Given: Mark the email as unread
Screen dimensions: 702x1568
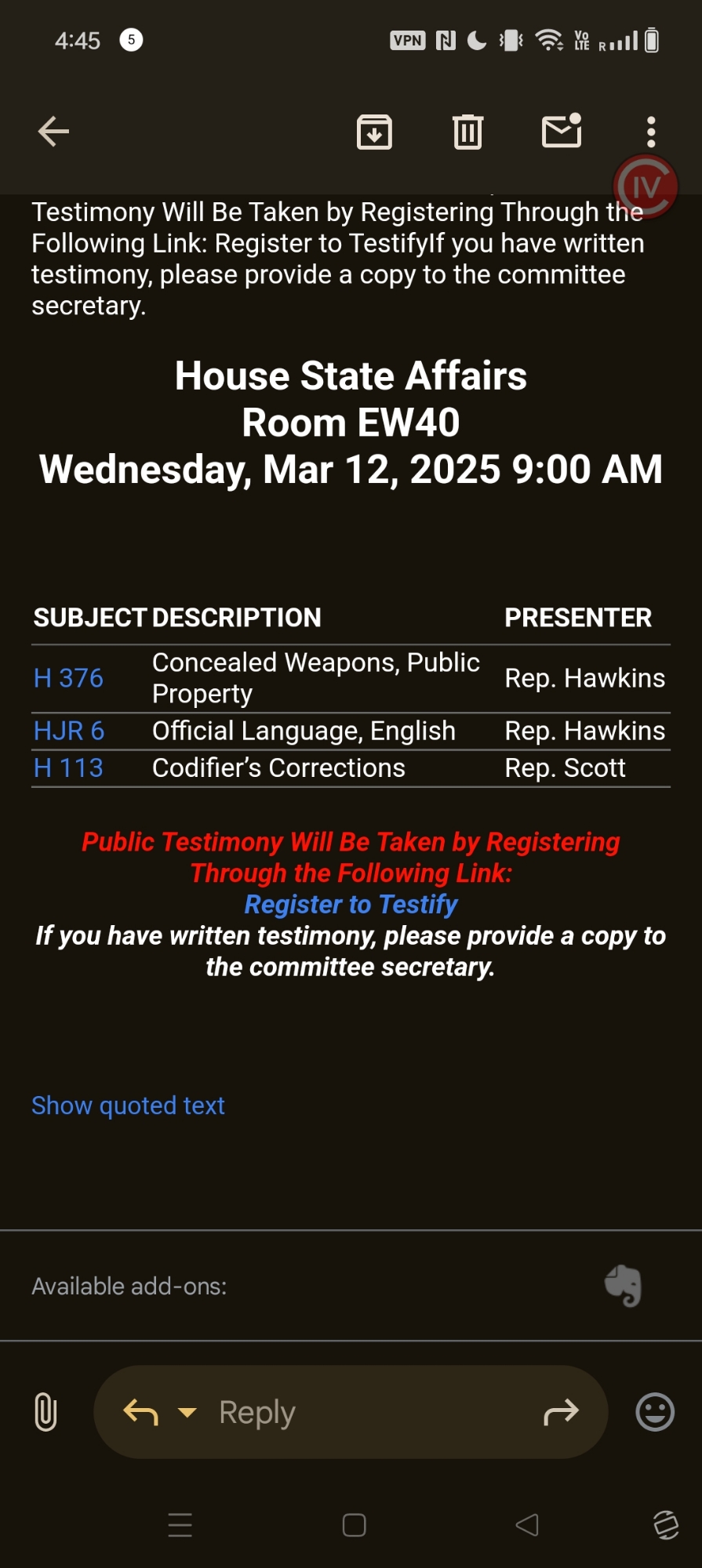Looking at the screenshot, I should [x=562, y=132].
